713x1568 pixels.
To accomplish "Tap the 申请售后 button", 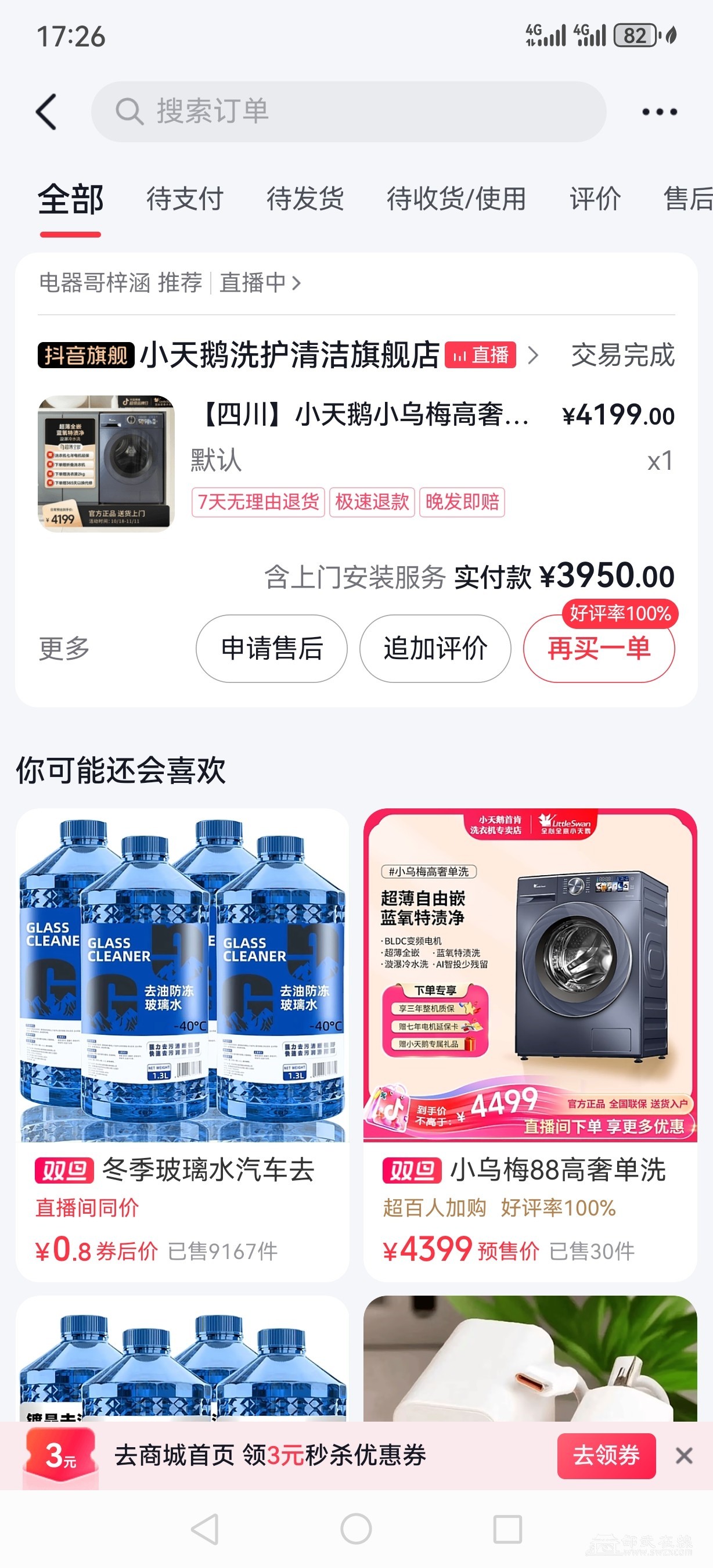I will pos(271,648).
